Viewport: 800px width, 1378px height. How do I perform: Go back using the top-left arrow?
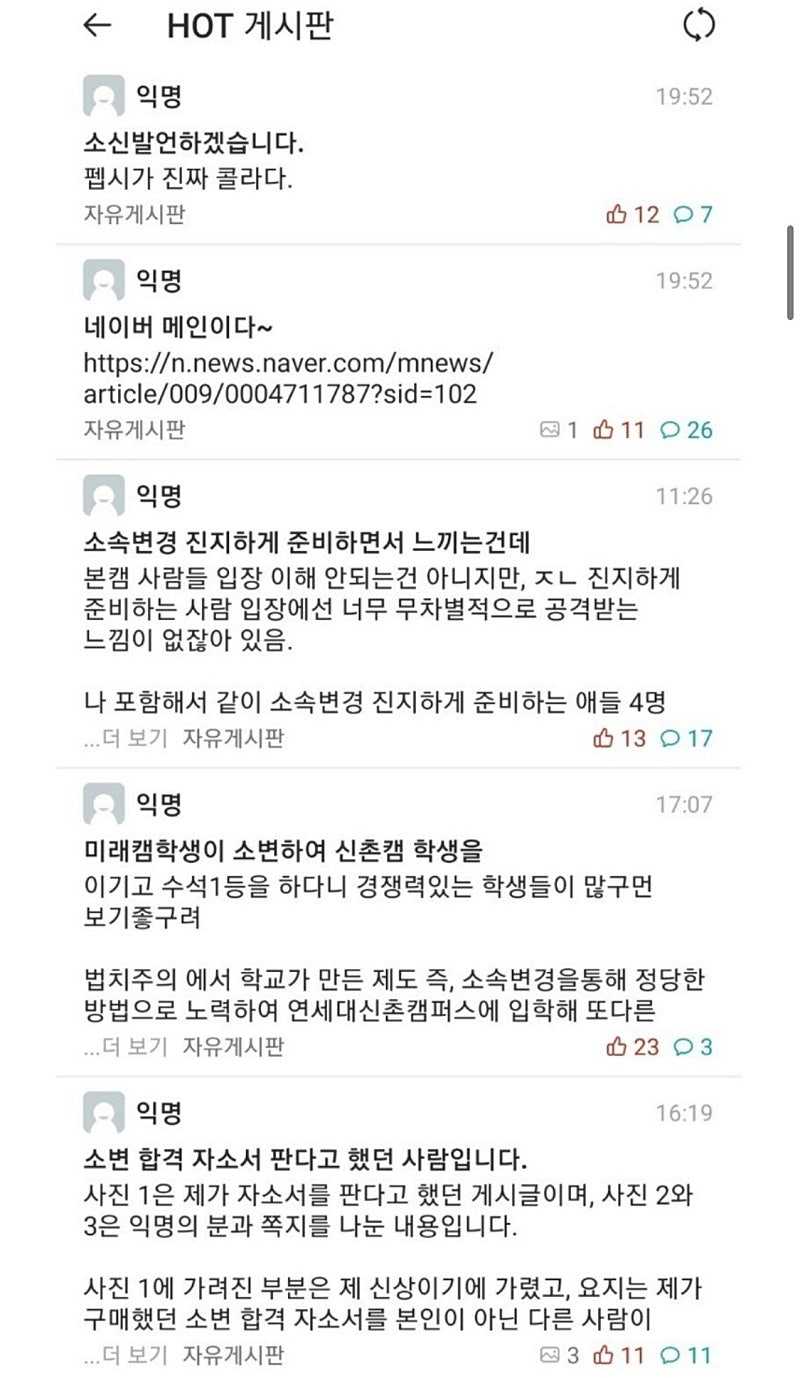click(97, 27)
